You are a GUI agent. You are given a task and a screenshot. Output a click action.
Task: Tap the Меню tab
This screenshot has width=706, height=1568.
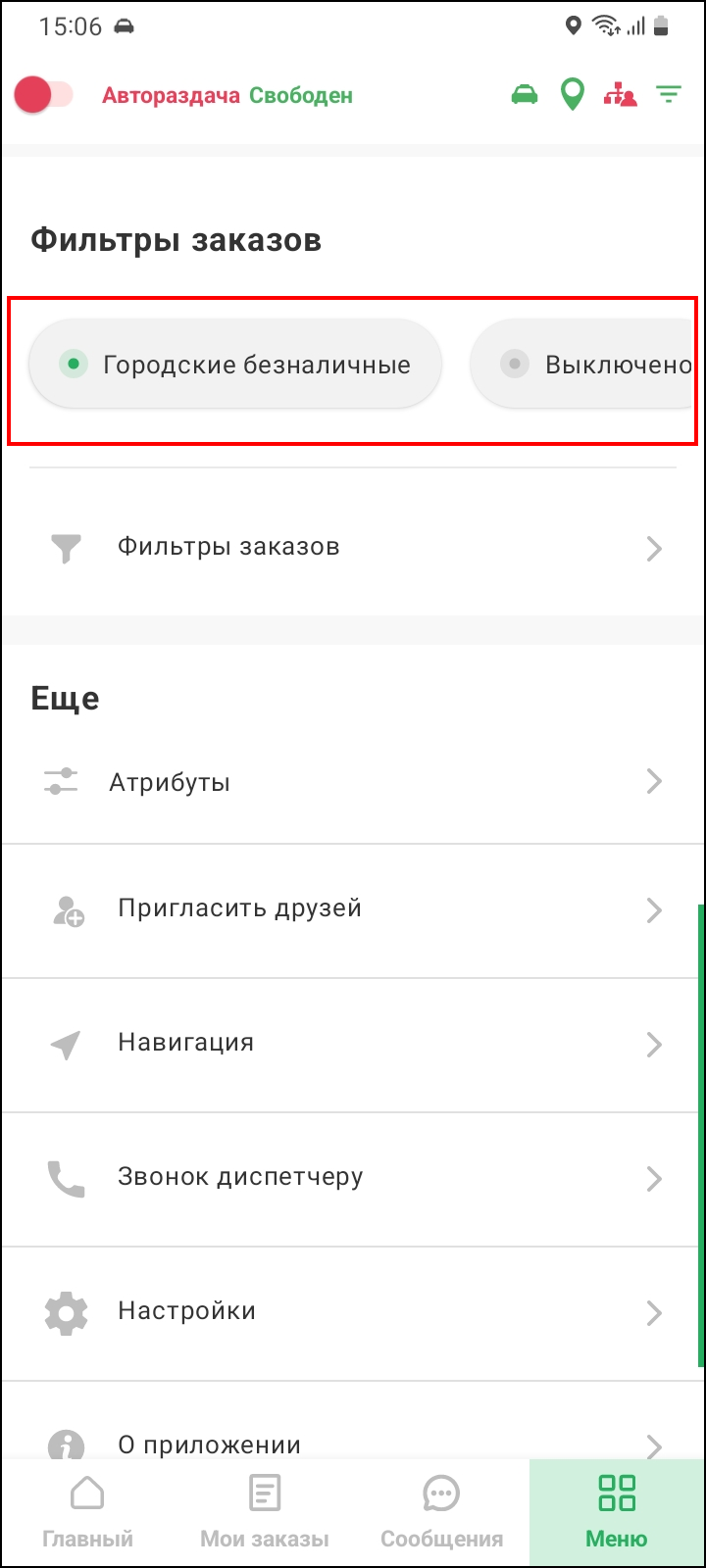(617, 1513)
